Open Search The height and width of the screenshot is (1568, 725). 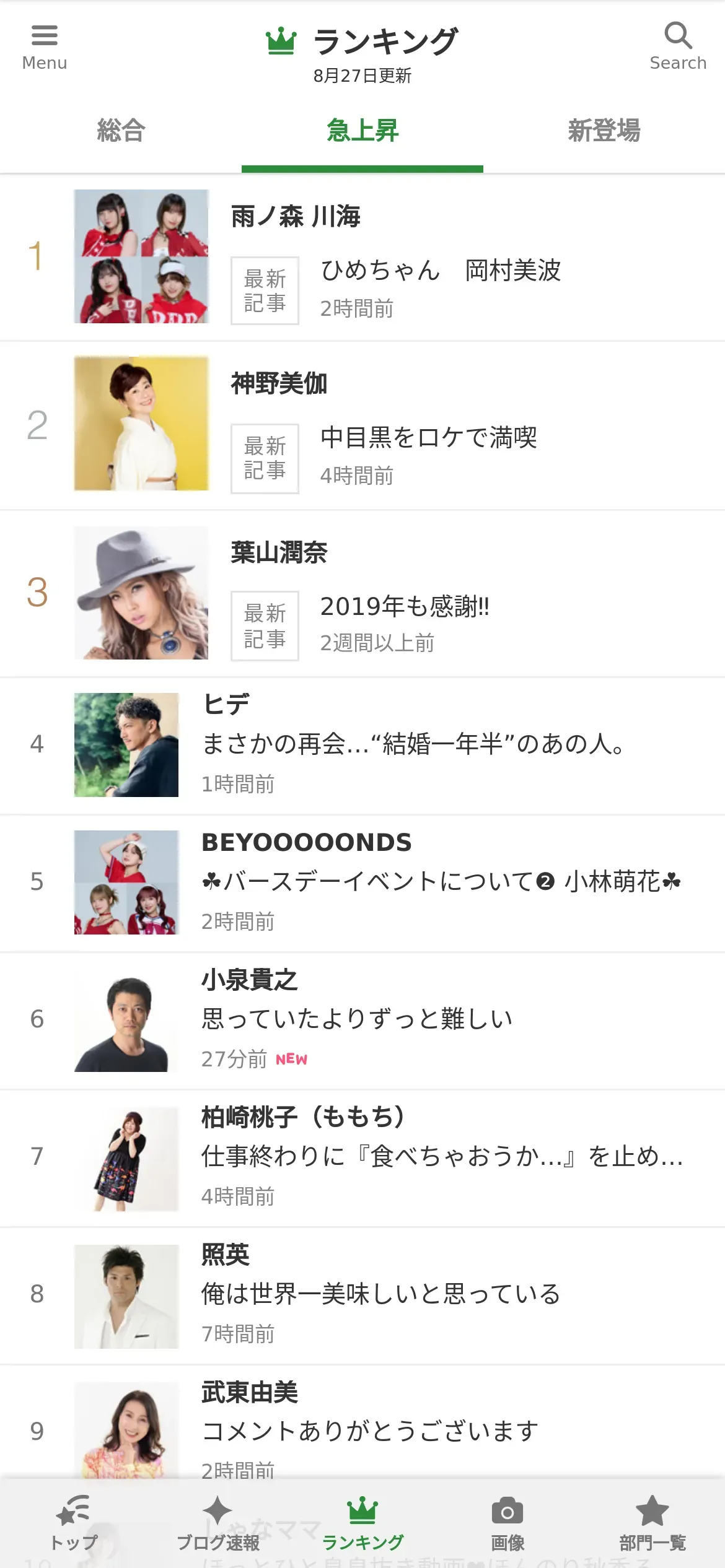tap(678, 46)
